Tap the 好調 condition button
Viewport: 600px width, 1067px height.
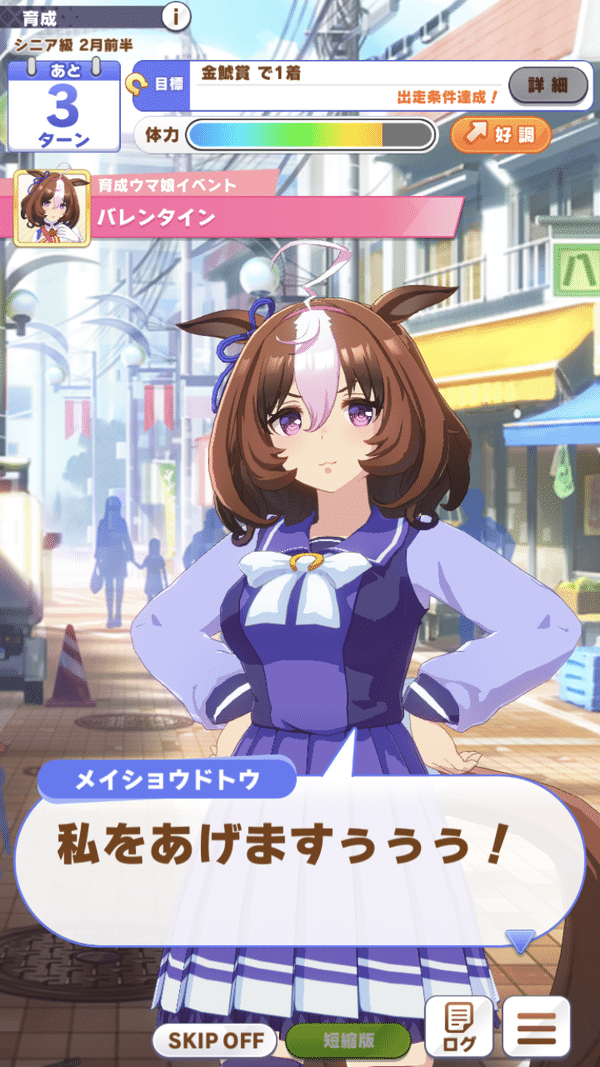tap(501, 135)
